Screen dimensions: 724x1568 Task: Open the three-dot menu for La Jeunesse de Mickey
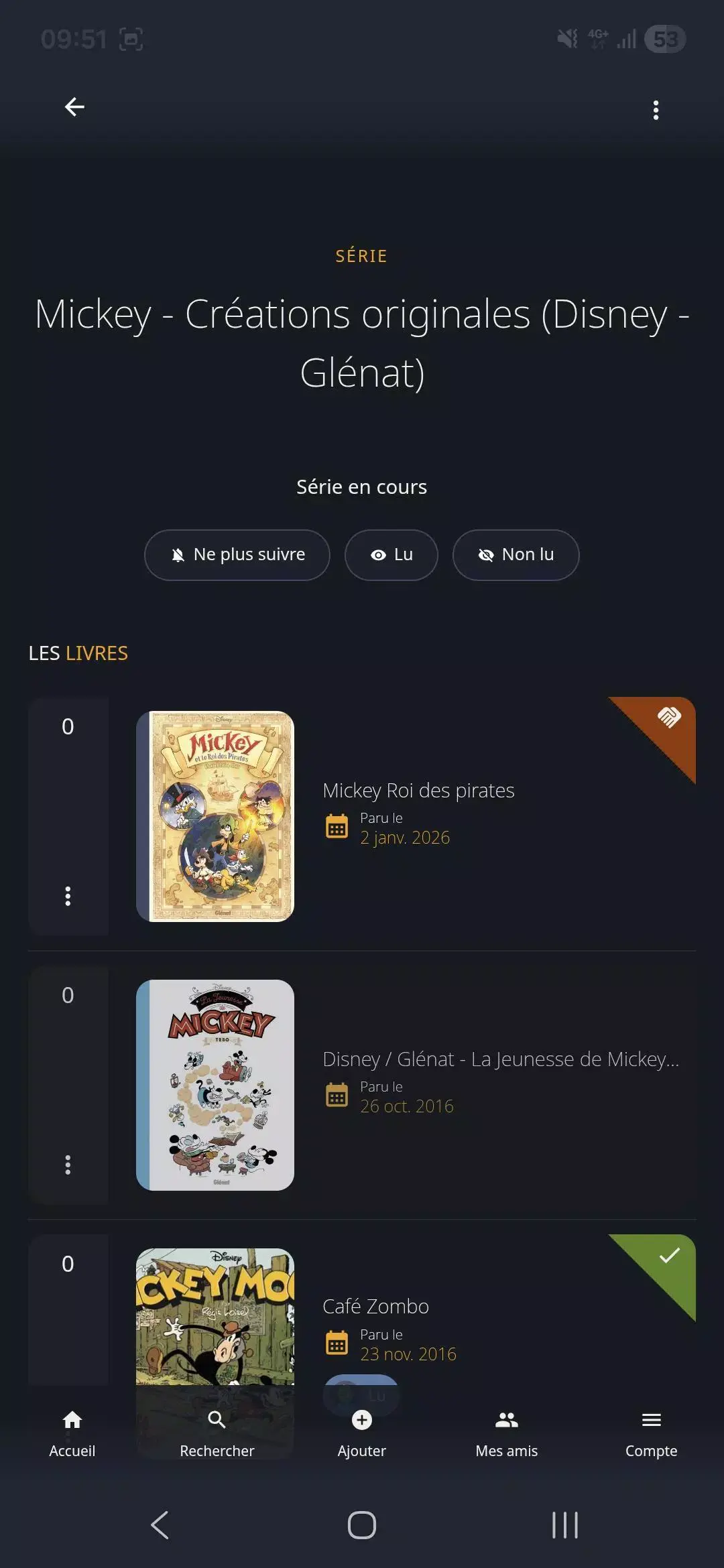(x=68, y=1166)
